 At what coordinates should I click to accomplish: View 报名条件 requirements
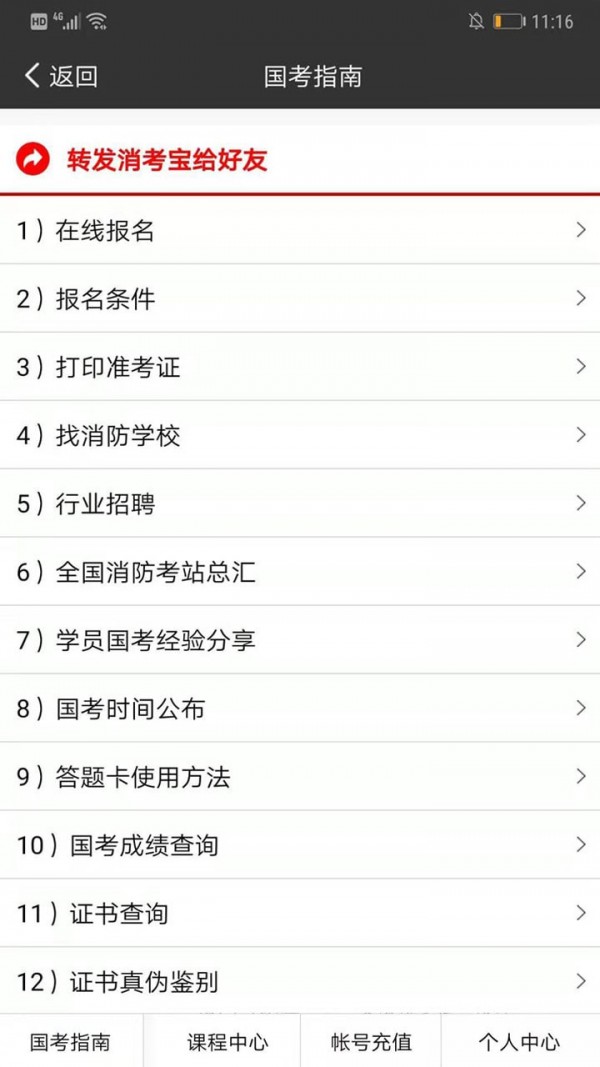300,299
